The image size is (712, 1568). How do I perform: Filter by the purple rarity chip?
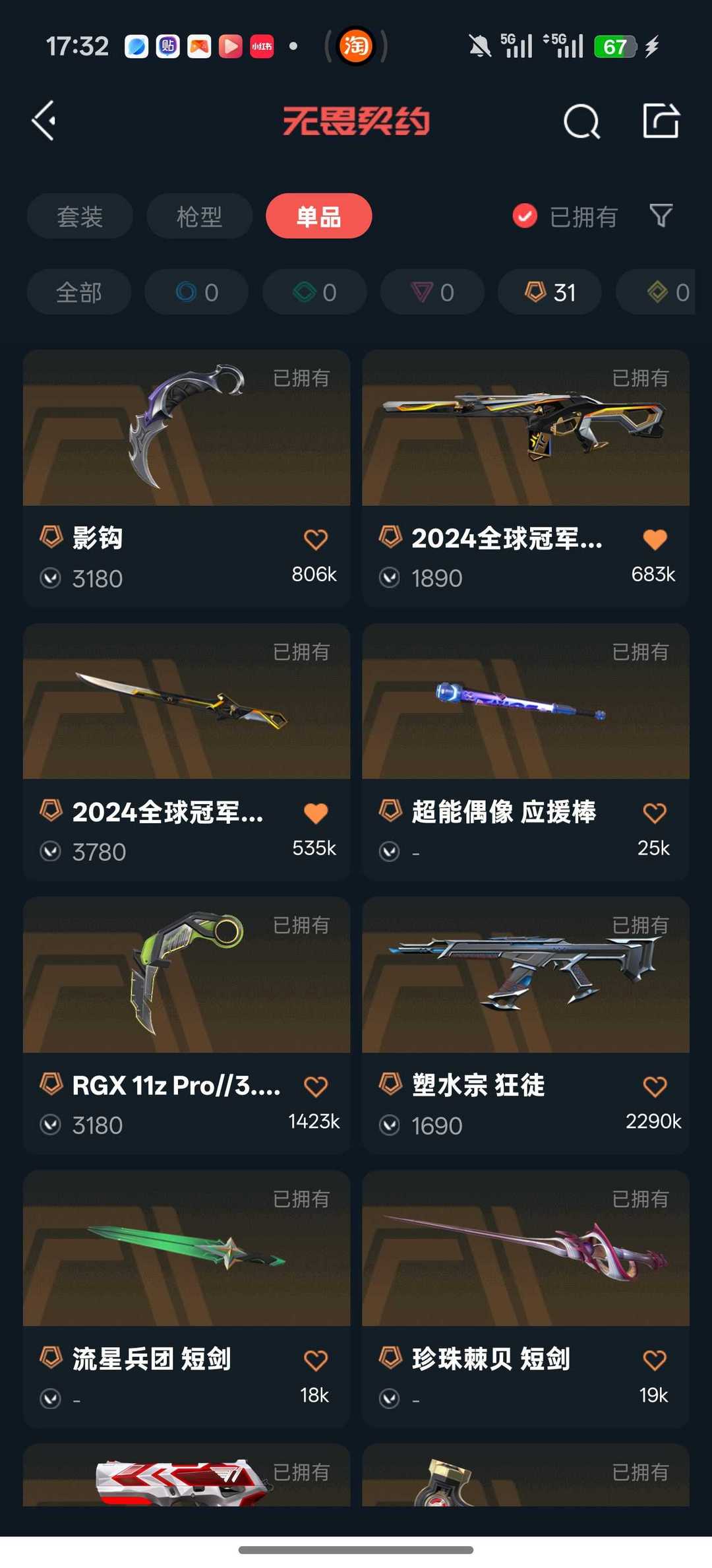tap(432, 292)
